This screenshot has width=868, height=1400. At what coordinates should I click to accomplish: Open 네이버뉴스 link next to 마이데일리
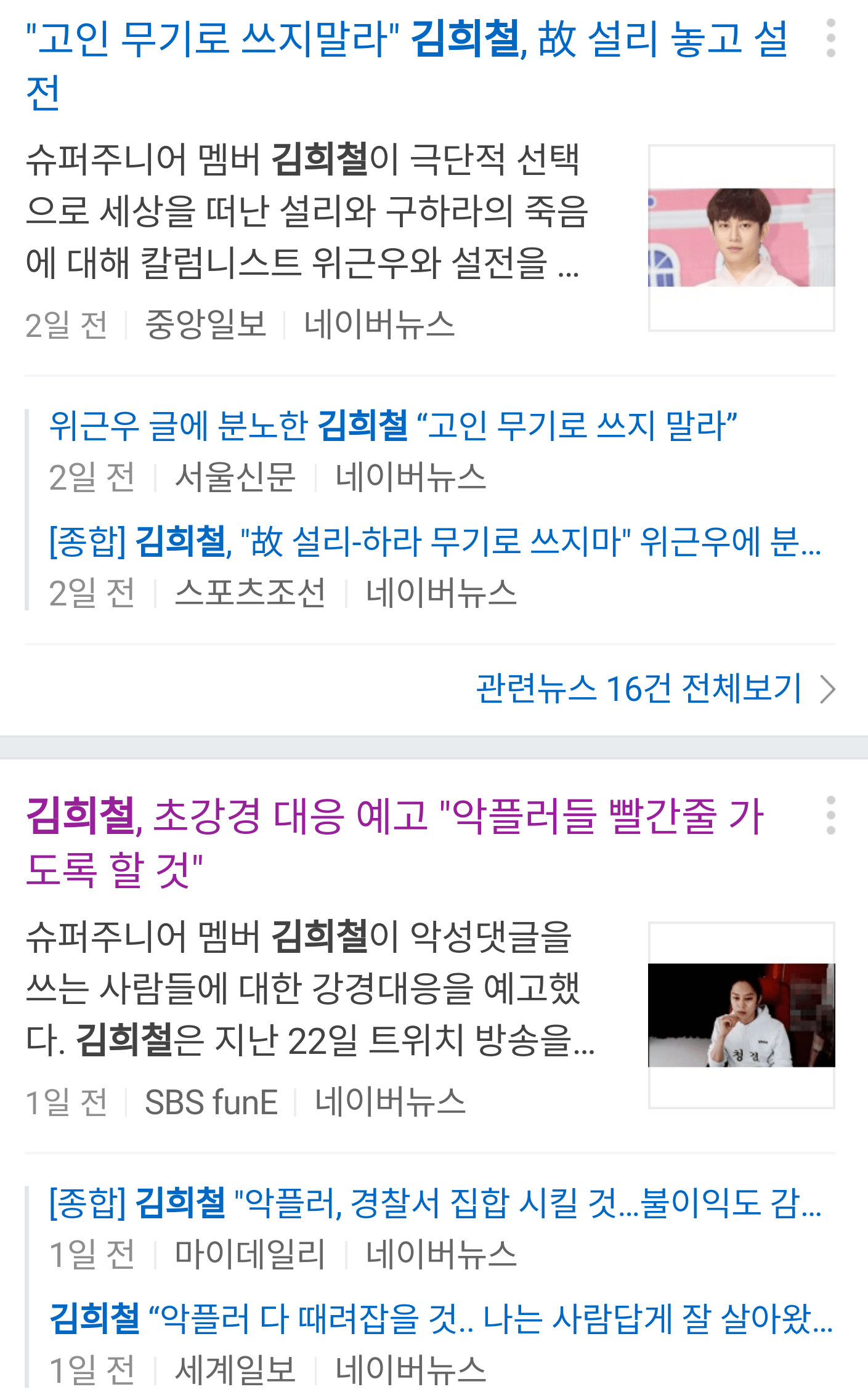coord(441,1254)
